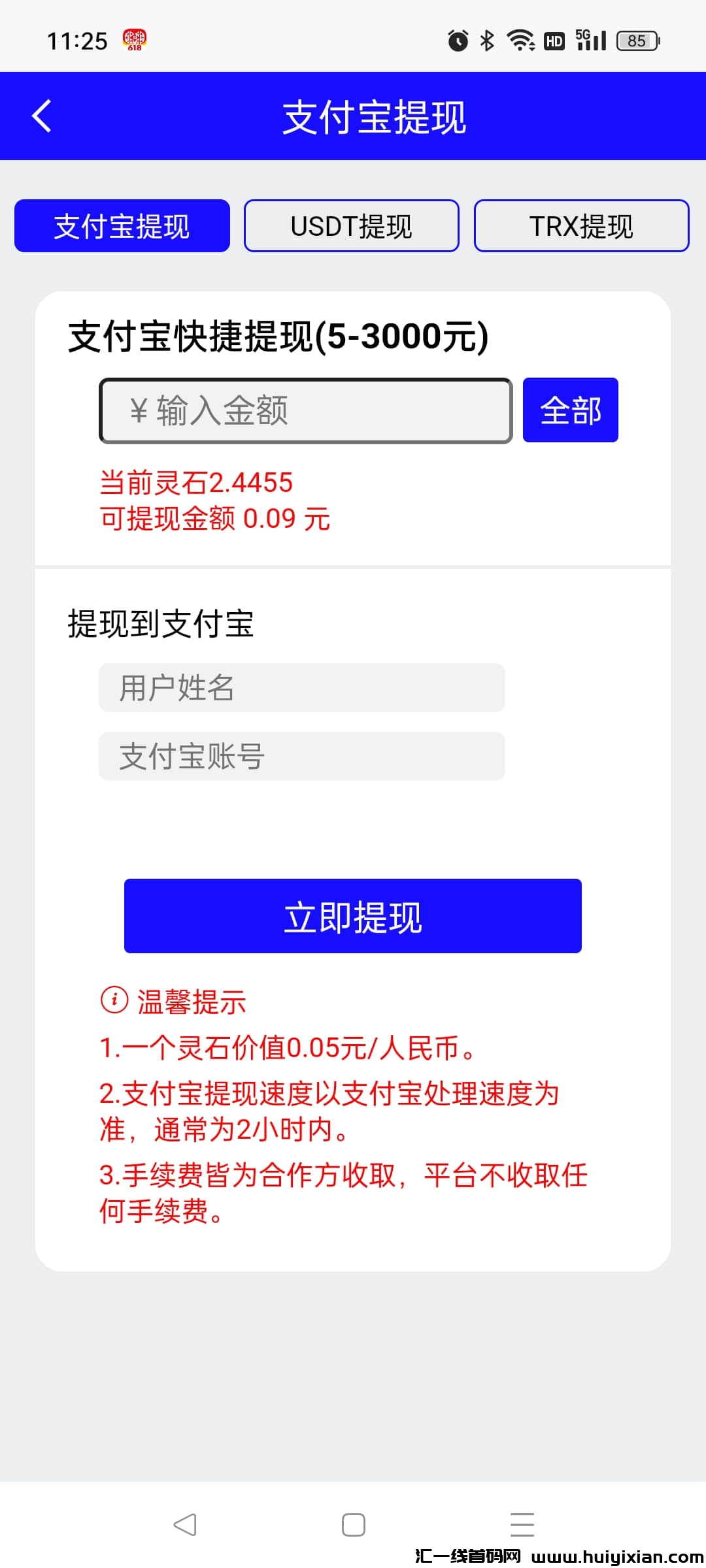Select the 支付宝提现 tab
Screen dimensions: 706x1568
click(121, 225)
